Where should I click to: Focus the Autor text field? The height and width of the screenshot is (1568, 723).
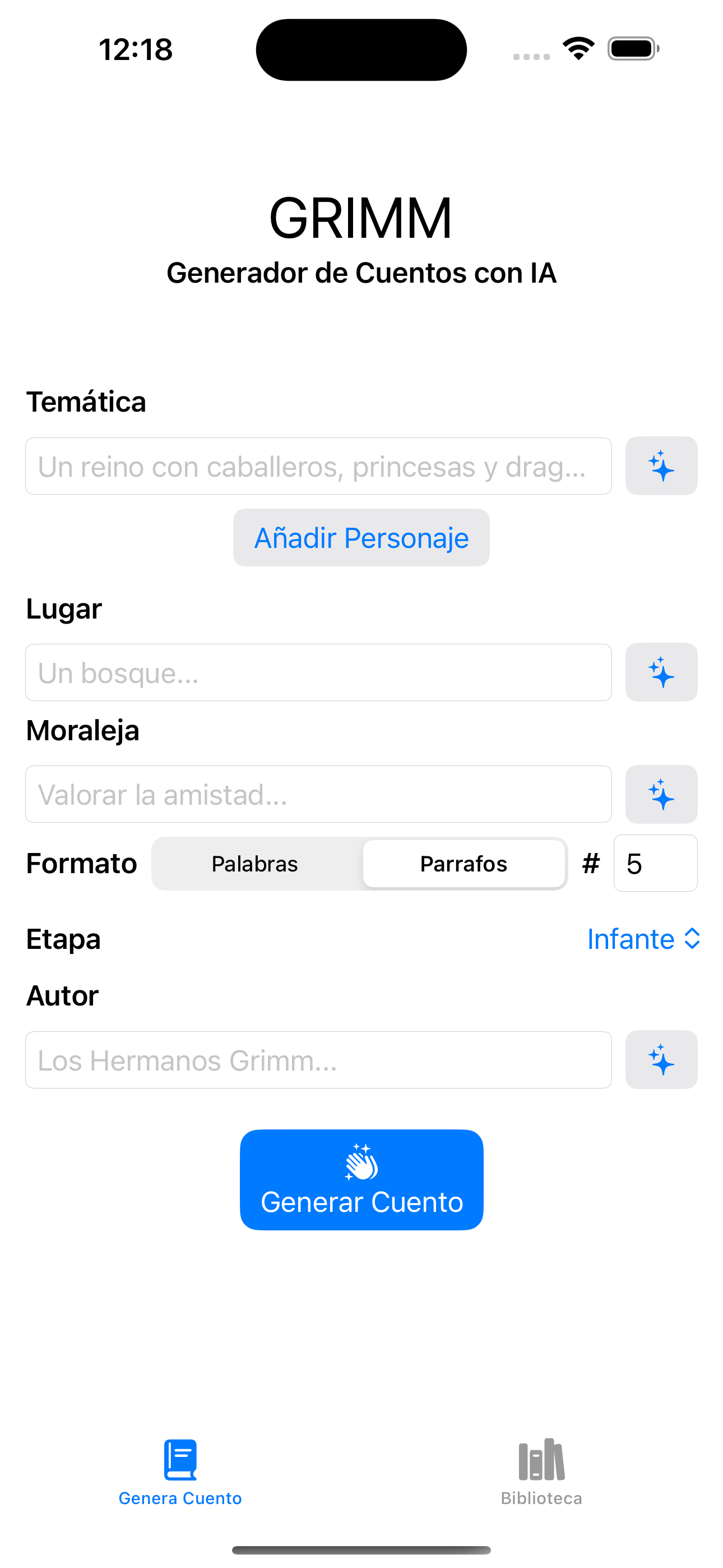pos(318,1060)
